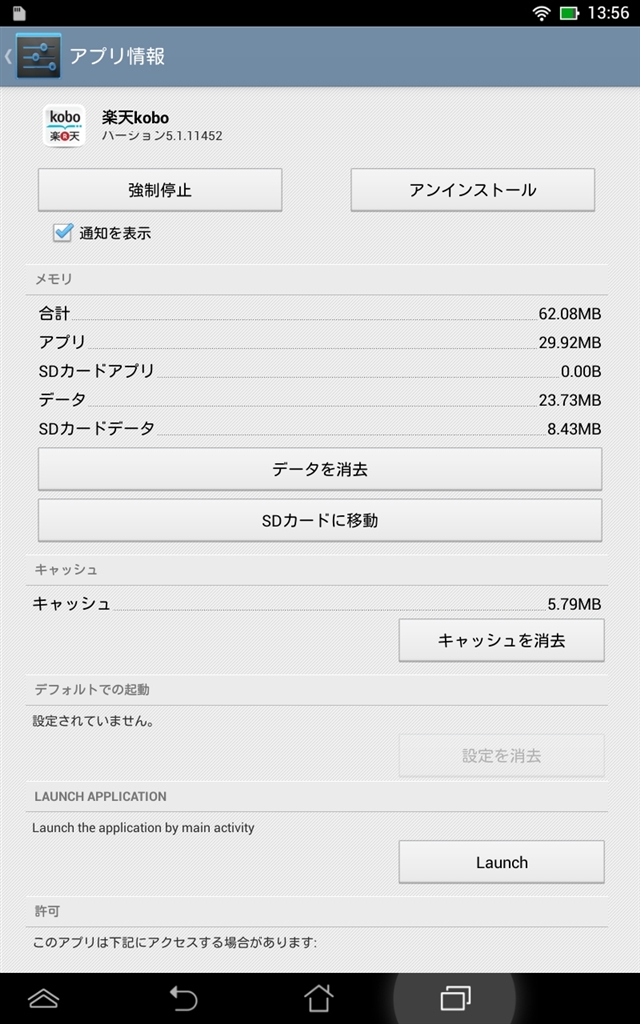Go back via the アプリ情報 header icon
Viewport: 640px width, 1024px height.
[30, 56]
